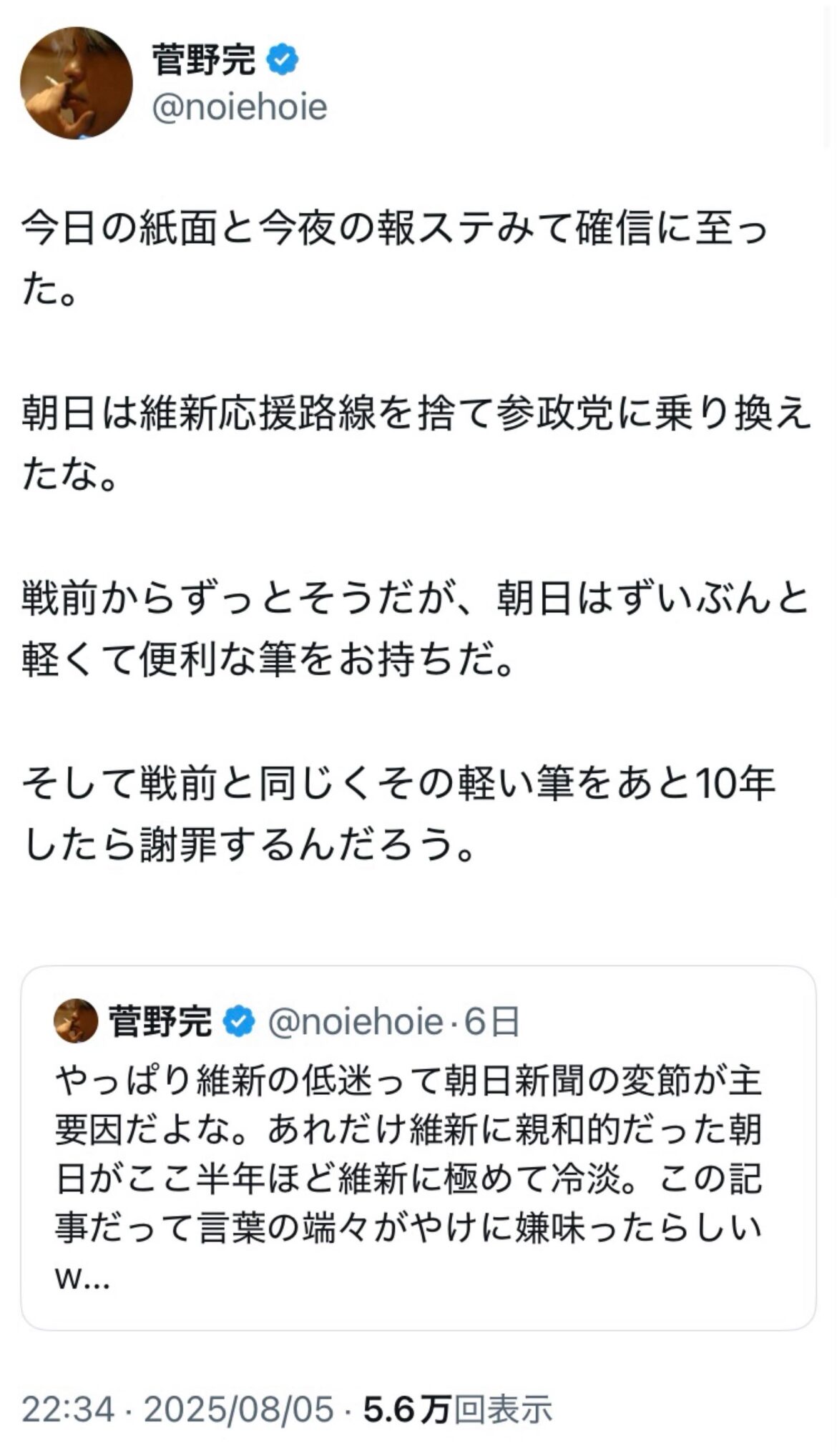Open the @noiehoie handle in the post header
Image resolution: width=837 pixels, height=1456 pixels.
tap(239, 107)
